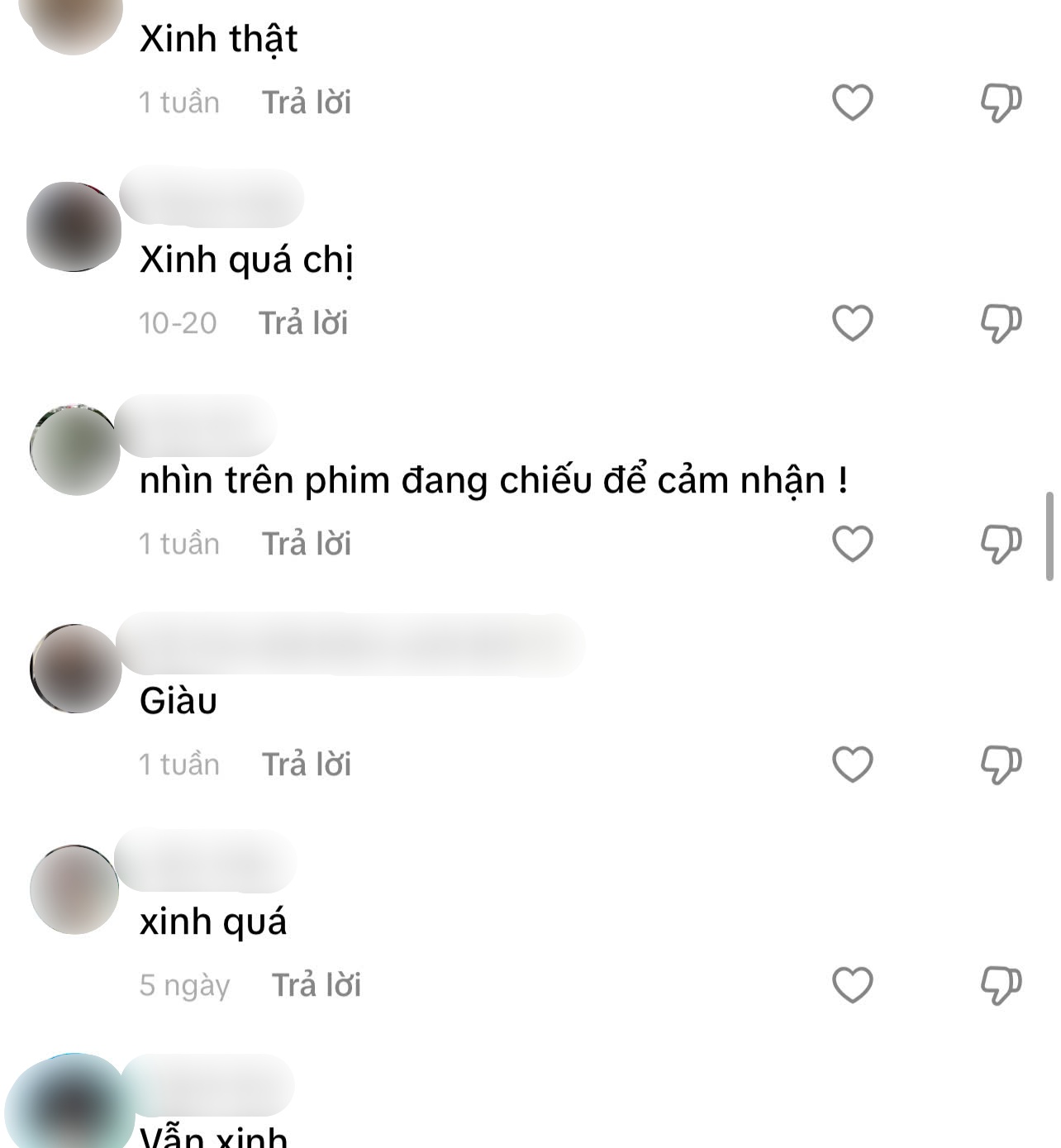This screenshot has width=1061, height=1148.
Task: Open profile avatar of "Giàu" commenter
Action: [75, 668]
